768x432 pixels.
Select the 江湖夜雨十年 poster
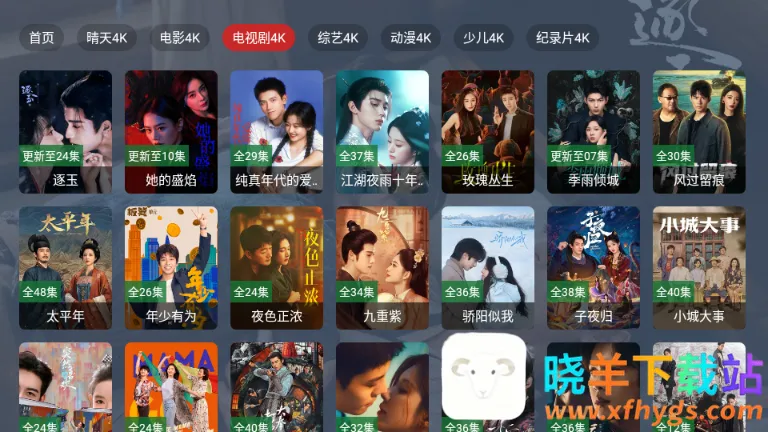click(x=382, y=130)
